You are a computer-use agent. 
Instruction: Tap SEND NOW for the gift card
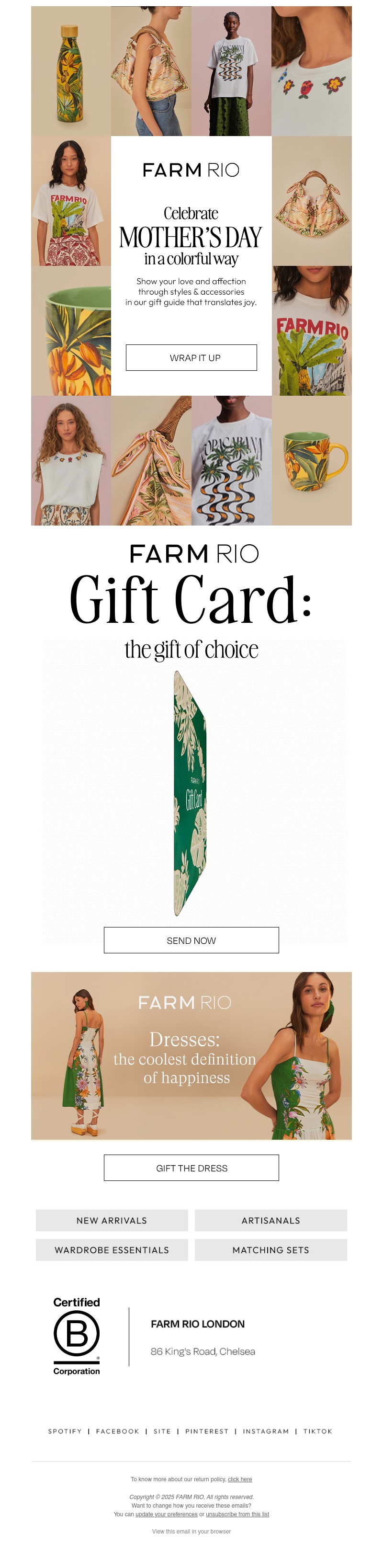click(x=191, y=940)
